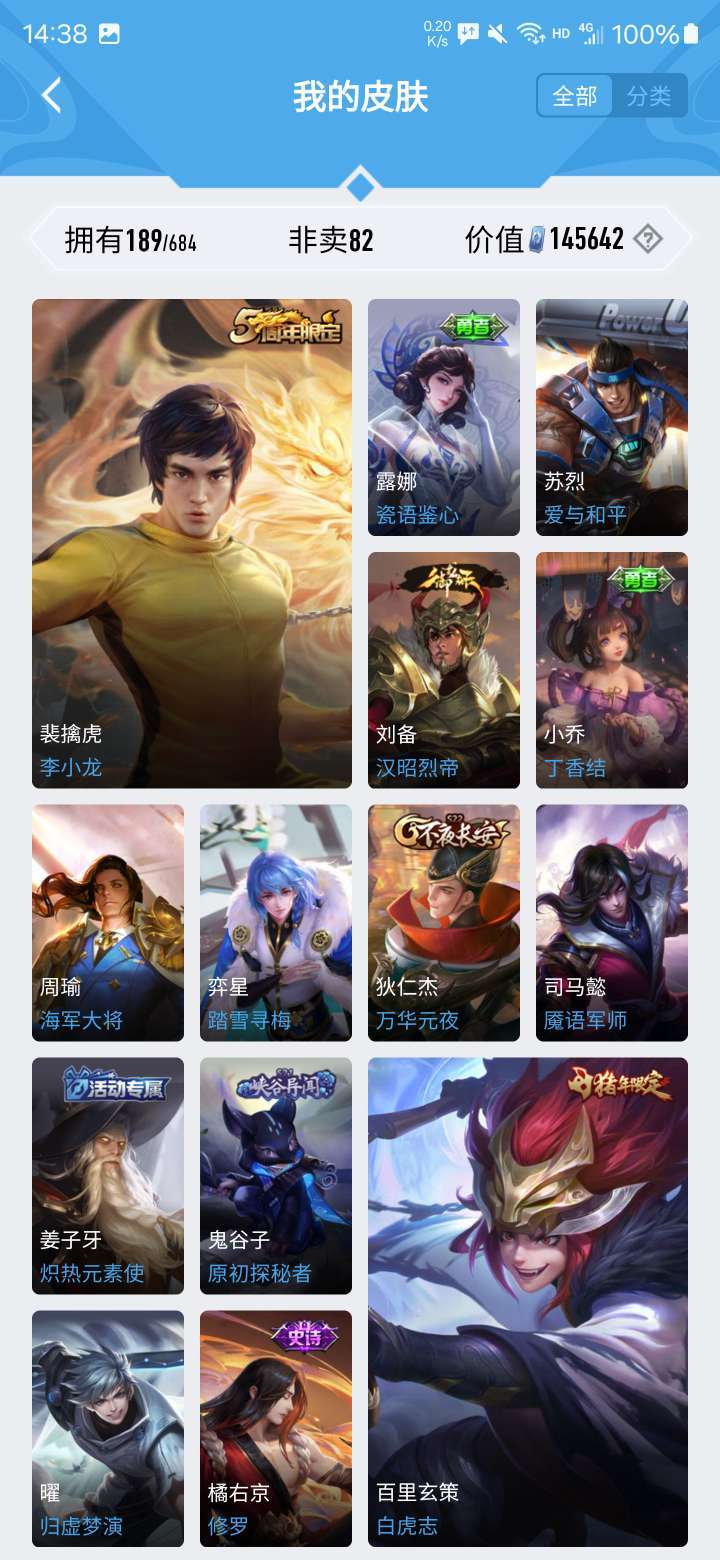Select 曜 归虚梦演 skin tile
The image size is (720, 1560).
108,1428
